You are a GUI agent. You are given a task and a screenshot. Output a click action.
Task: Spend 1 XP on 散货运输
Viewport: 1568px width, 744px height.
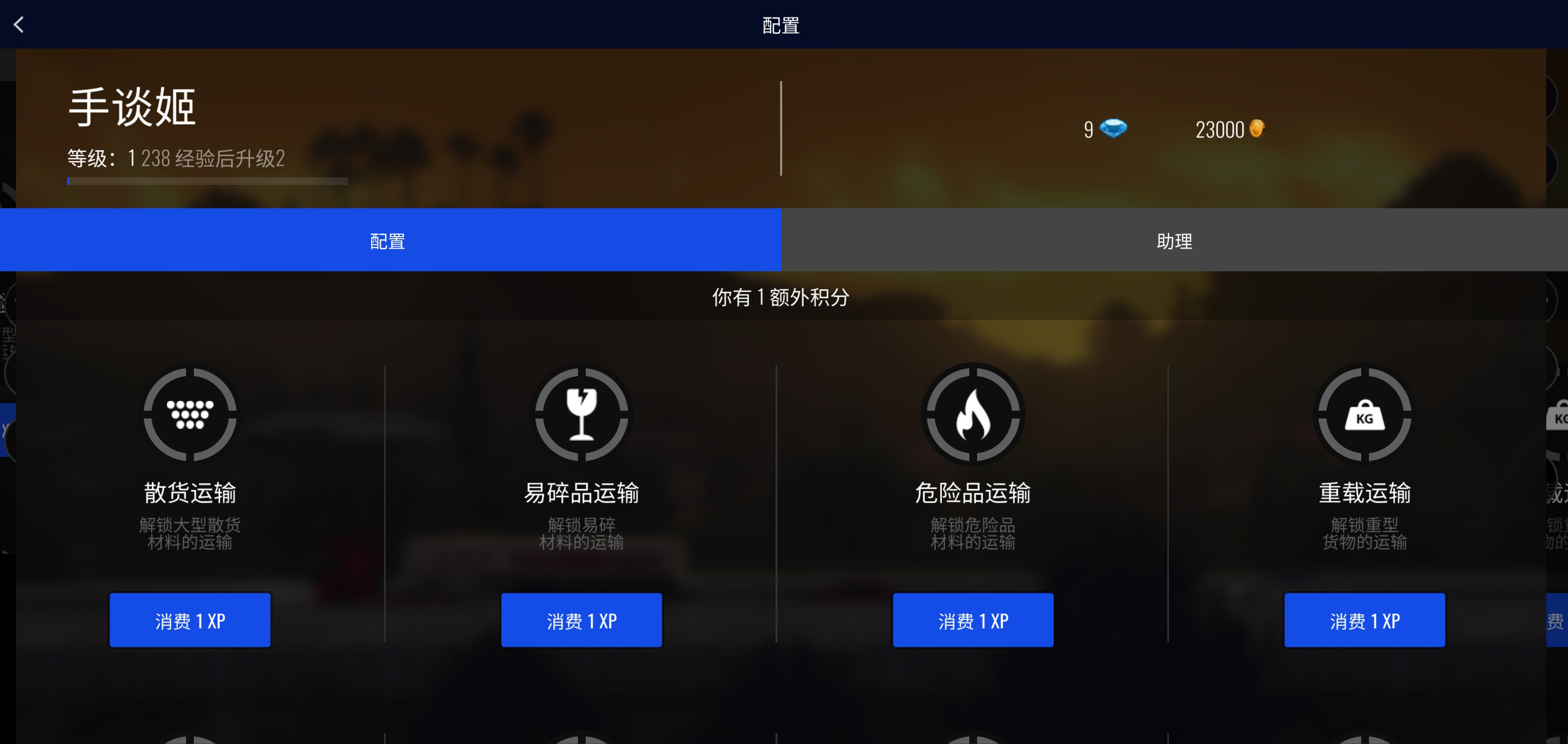click(190, 620)
